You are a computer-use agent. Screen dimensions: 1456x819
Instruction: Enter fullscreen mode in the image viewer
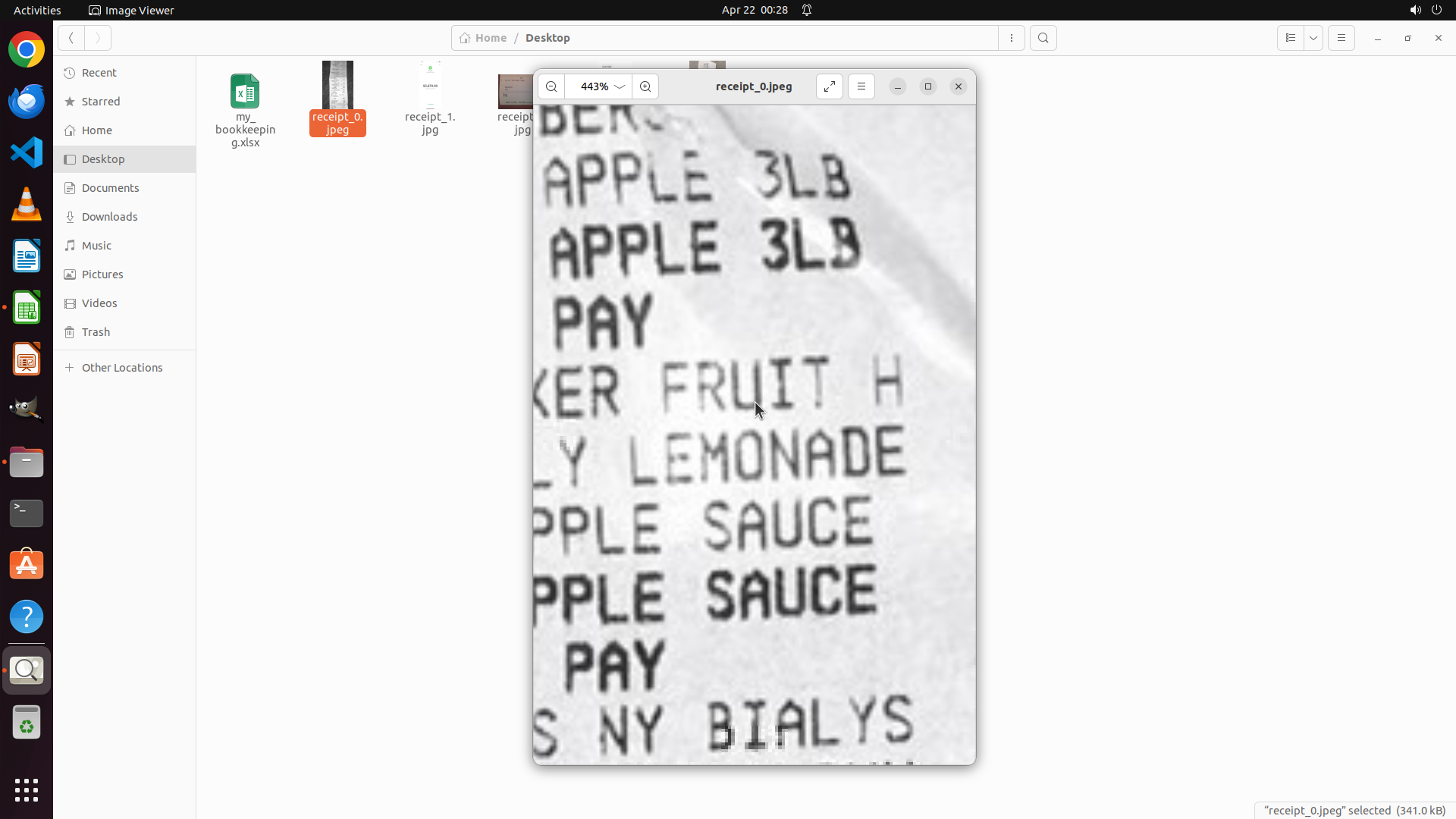830,86
